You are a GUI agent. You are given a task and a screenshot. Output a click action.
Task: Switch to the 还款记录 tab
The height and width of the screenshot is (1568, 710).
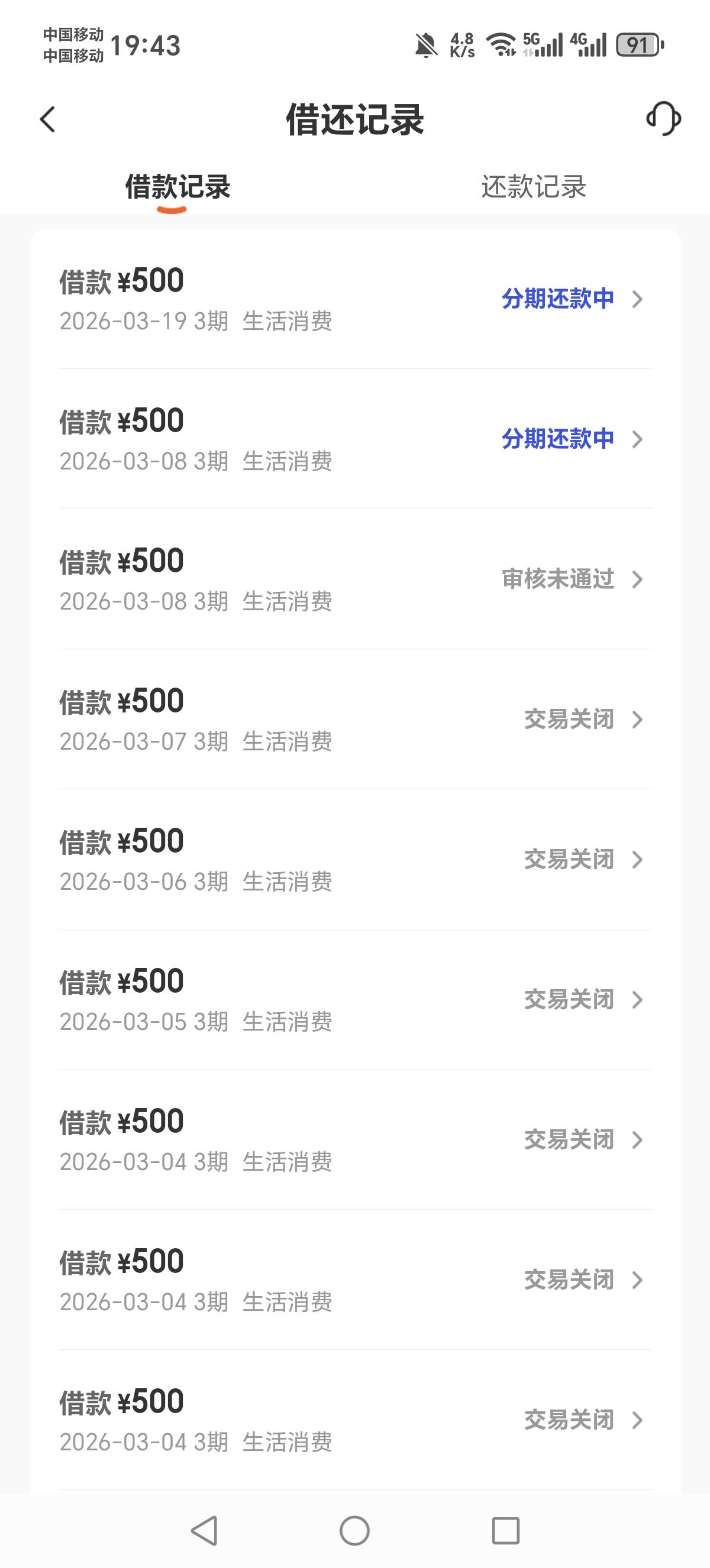534,187
